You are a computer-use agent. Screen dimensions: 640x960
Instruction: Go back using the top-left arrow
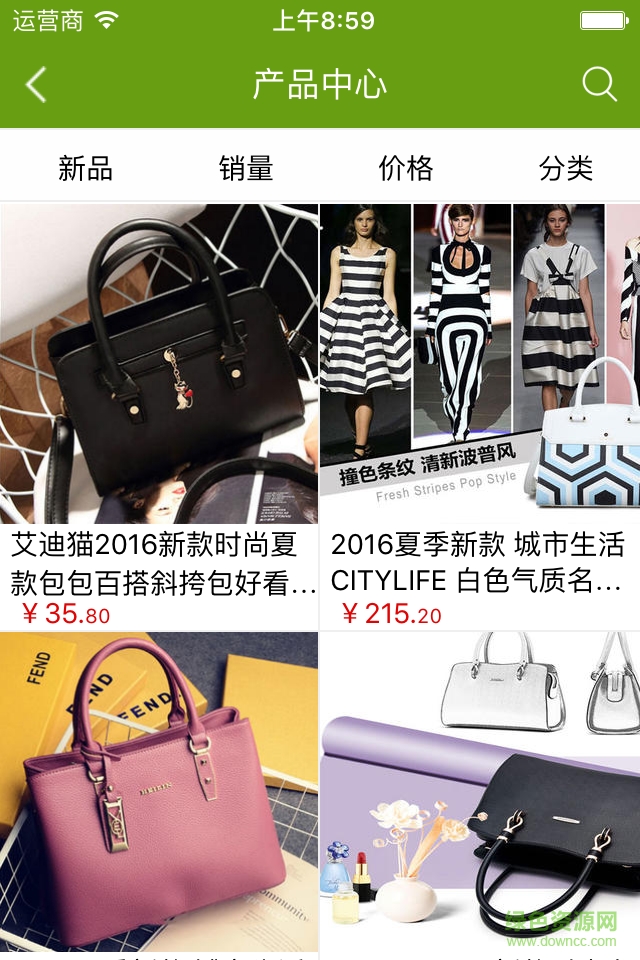pos(36,85)
